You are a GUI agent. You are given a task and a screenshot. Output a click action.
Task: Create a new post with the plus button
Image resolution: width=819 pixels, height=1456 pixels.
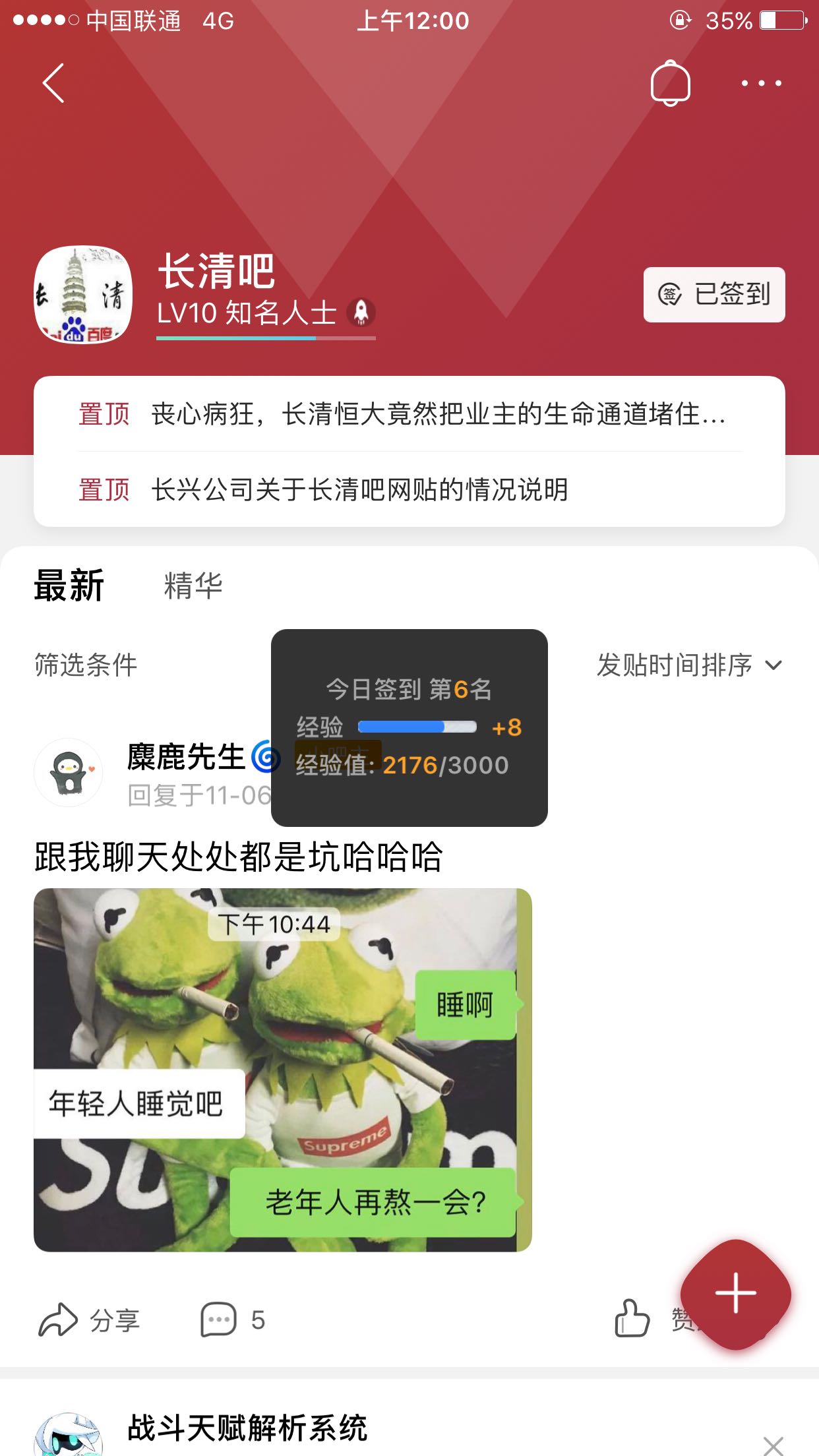click(735, 1293)
